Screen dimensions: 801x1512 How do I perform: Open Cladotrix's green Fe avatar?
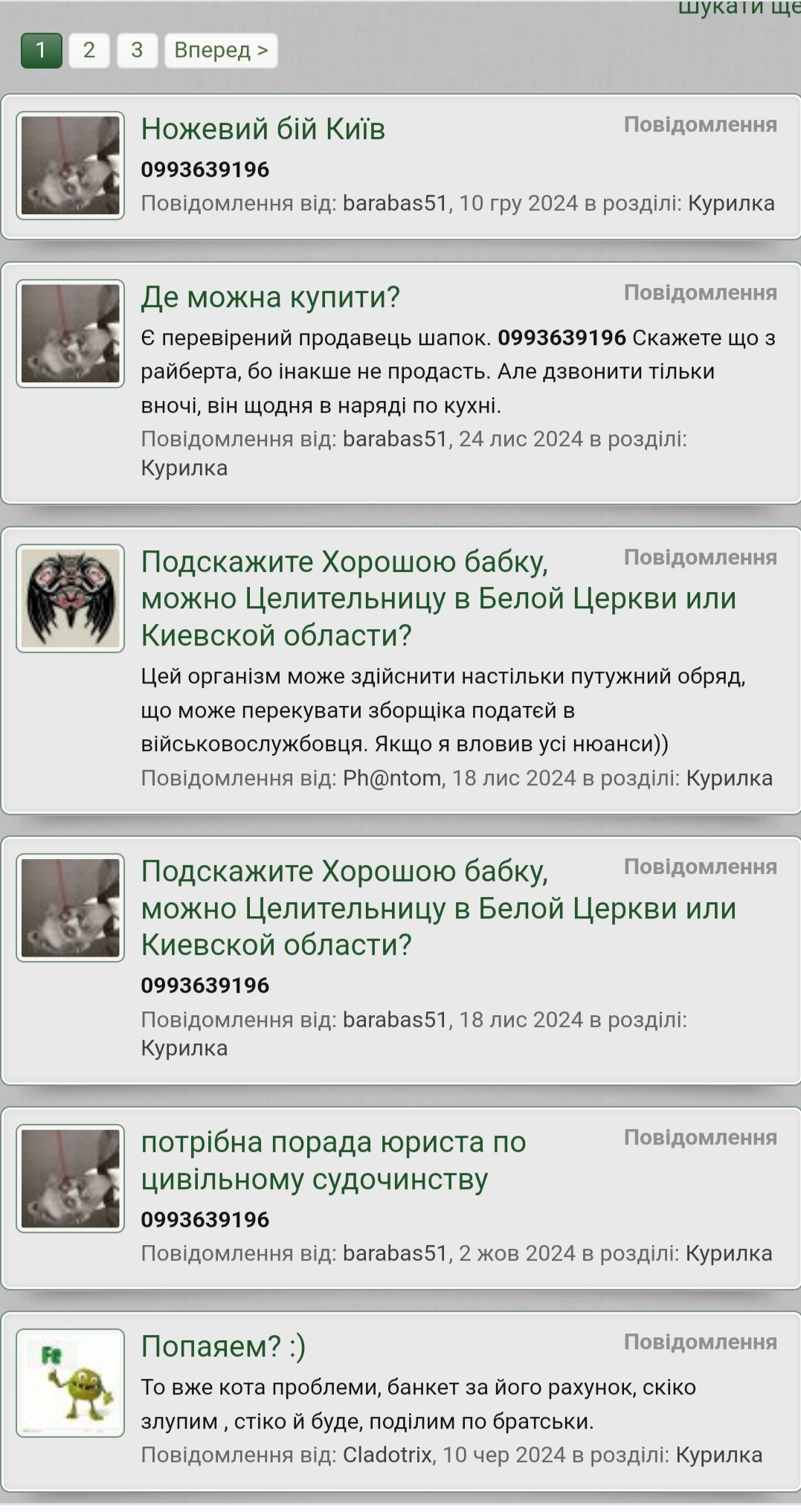click(x=71, y=1383)
